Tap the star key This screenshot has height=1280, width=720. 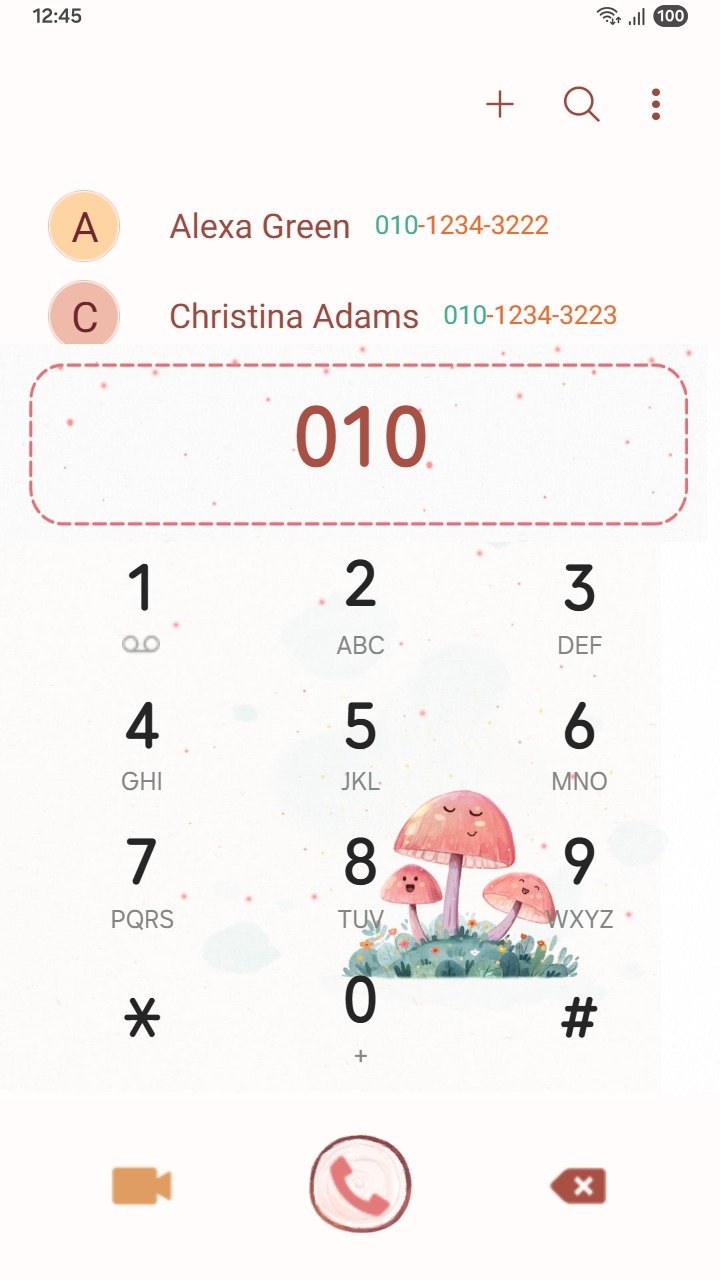pos(142,1019)
